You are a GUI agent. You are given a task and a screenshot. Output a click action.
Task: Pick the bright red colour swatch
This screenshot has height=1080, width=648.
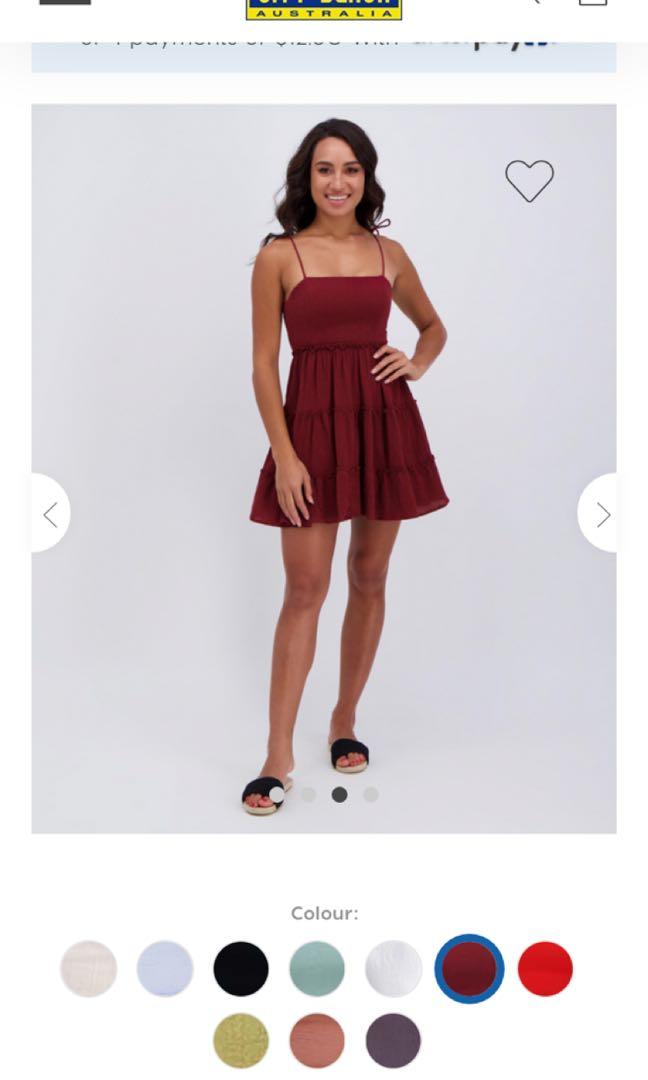(x=545, y=969)
